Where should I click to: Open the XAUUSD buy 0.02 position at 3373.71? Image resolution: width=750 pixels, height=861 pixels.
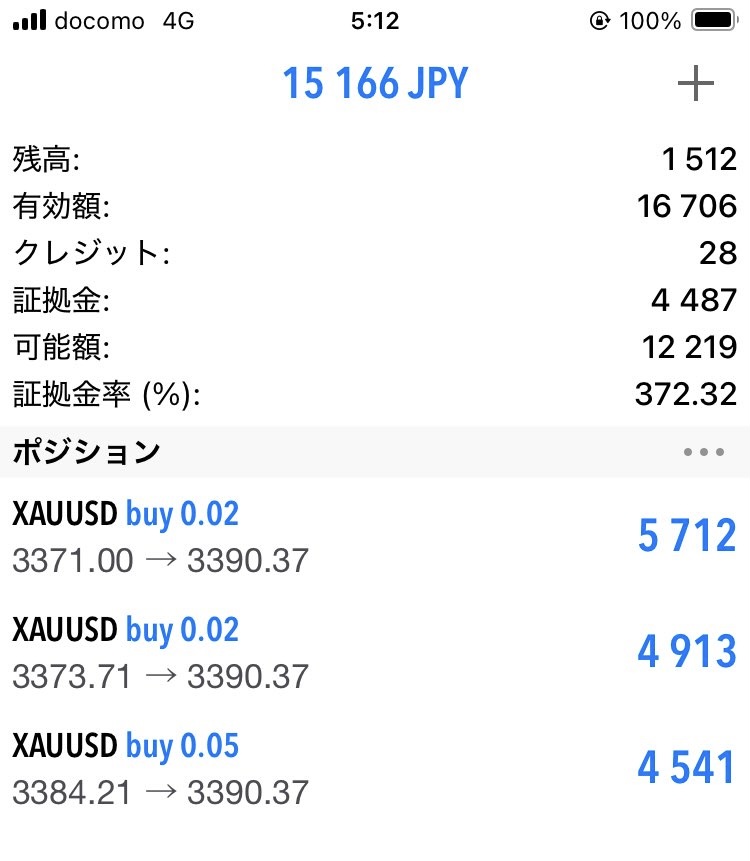pyautogui.click(x=375, y=653)
